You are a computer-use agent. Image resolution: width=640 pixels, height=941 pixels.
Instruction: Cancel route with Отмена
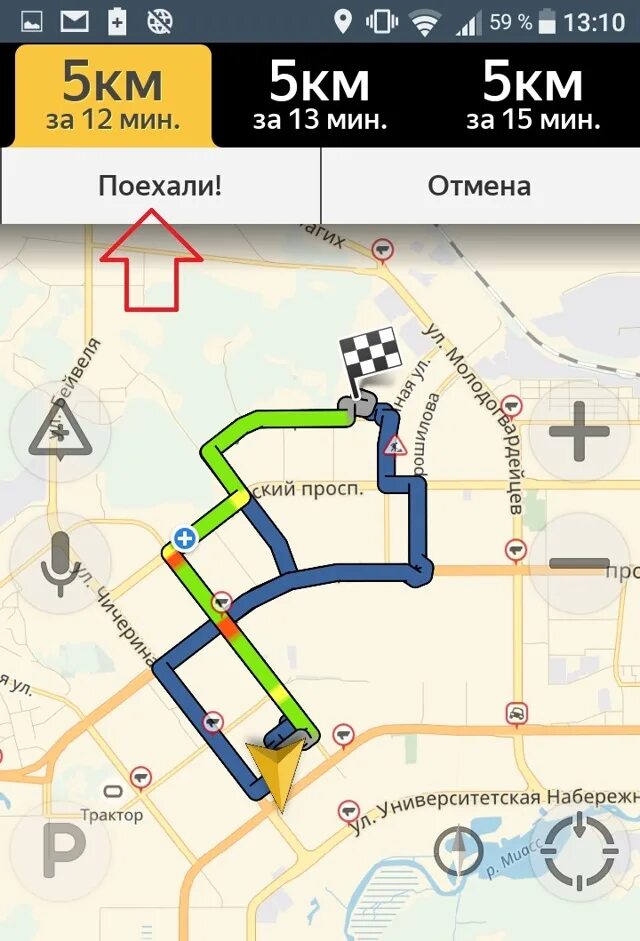click(x=480, y=186)
